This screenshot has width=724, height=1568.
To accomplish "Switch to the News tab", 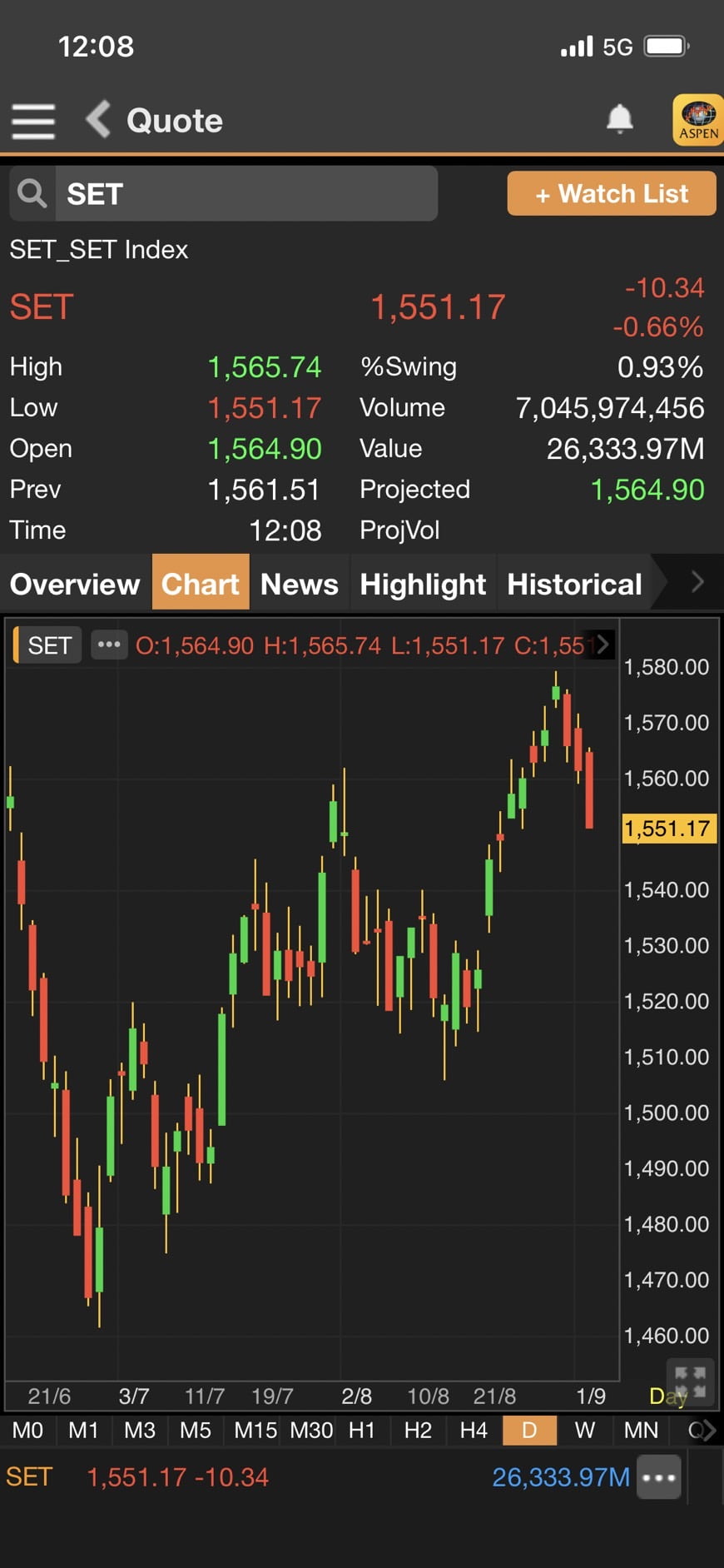I will pos(300,584).
